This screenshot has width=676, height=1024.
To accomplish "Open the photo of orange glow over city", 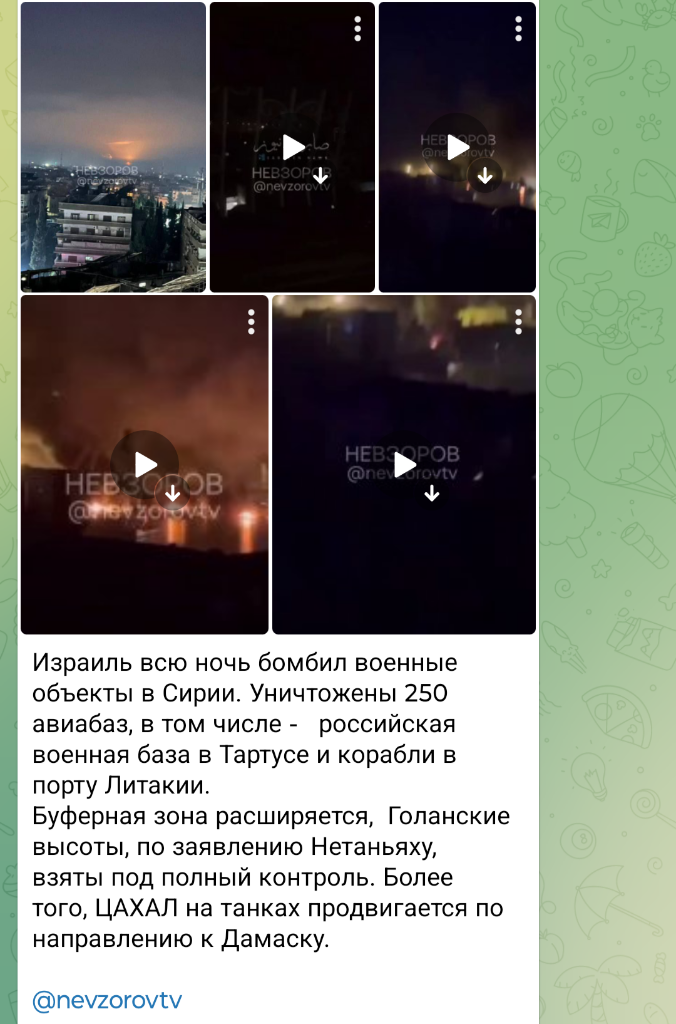I will click(x=113, y=147).
